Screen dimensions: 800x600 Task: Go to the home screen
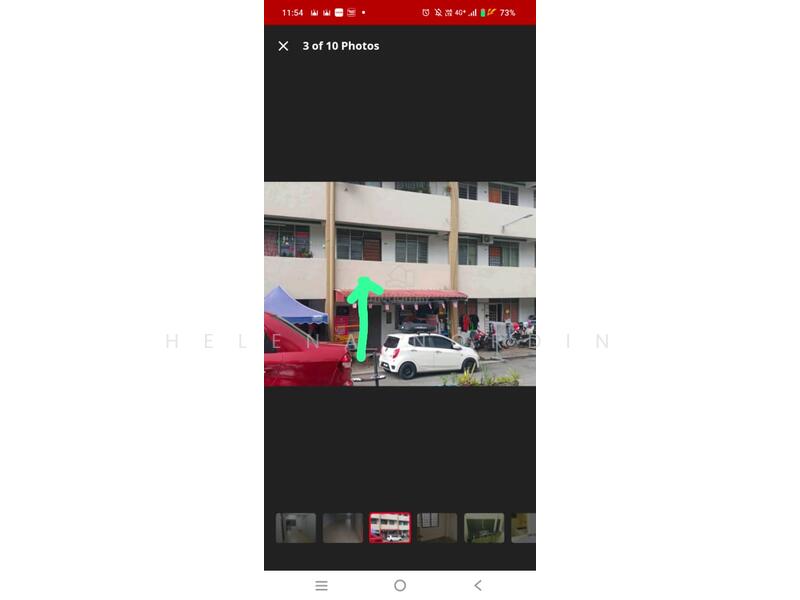click(400, 585)
